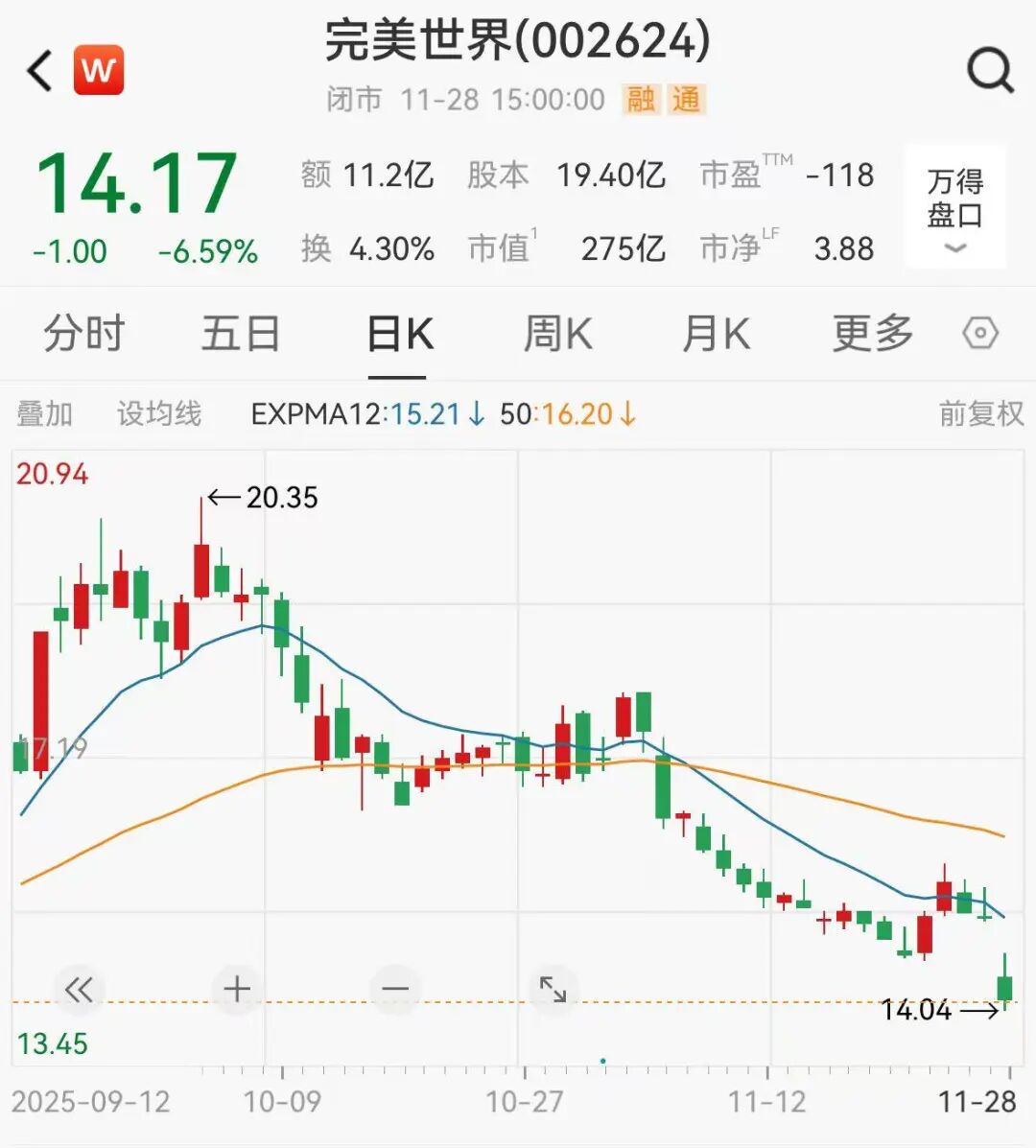Tap 叠加 to overlay another stock
Viewport: 1036px width, 1148px height.
click(x=45, y=414)
